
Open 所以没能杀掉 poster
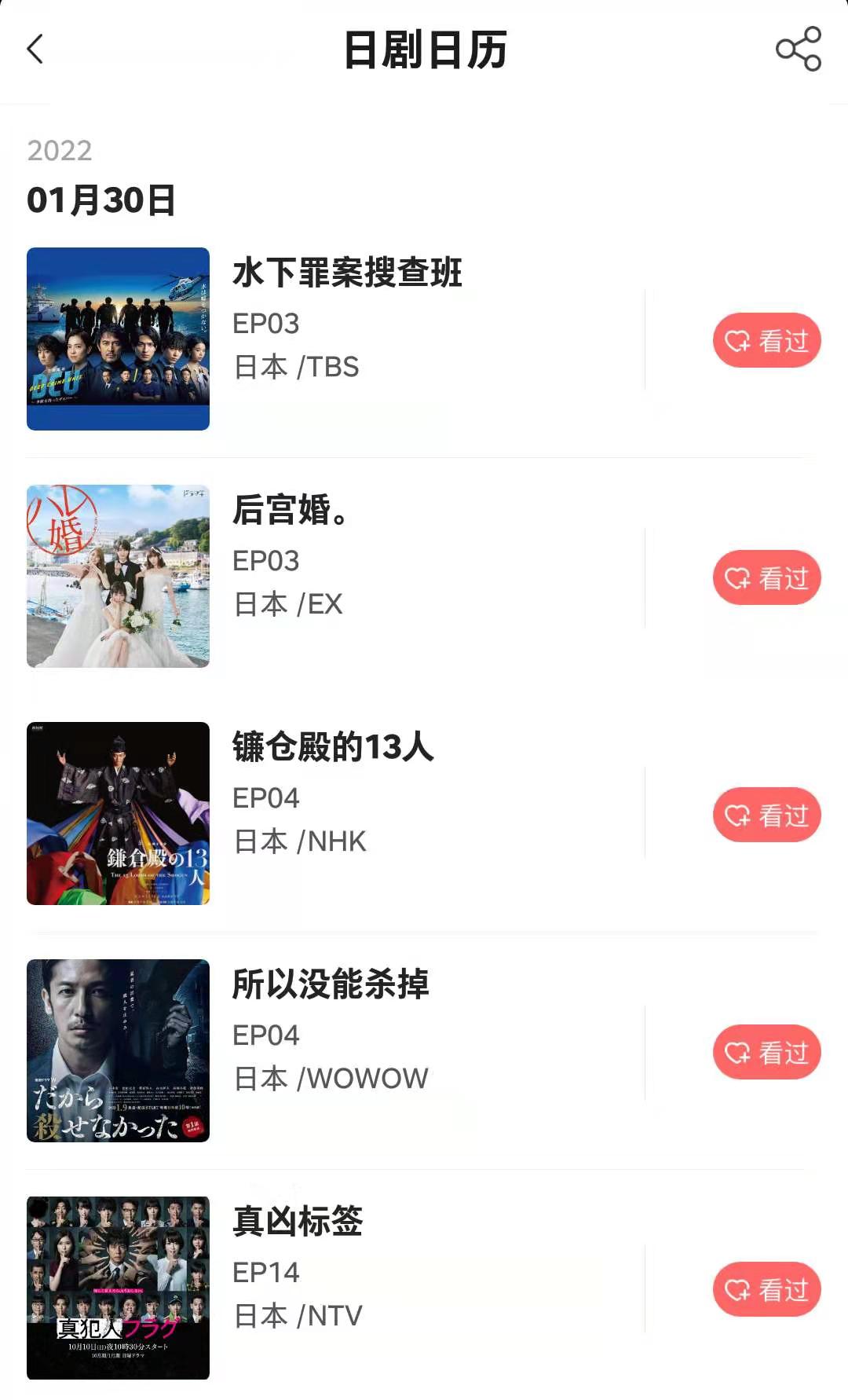(x=118, y=1050)
